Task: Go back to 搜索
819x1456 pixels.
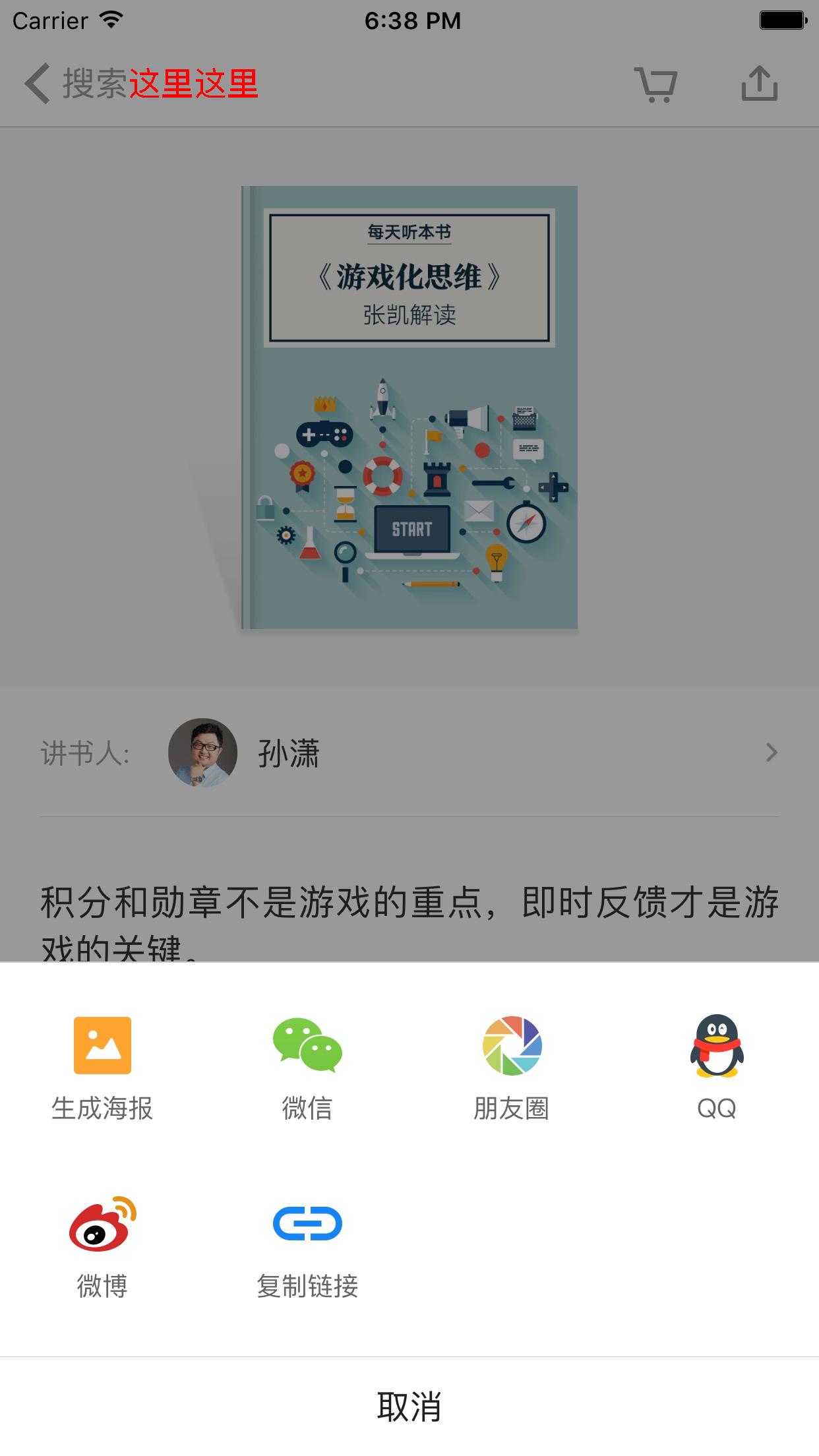Action: [x=73, y=84]
